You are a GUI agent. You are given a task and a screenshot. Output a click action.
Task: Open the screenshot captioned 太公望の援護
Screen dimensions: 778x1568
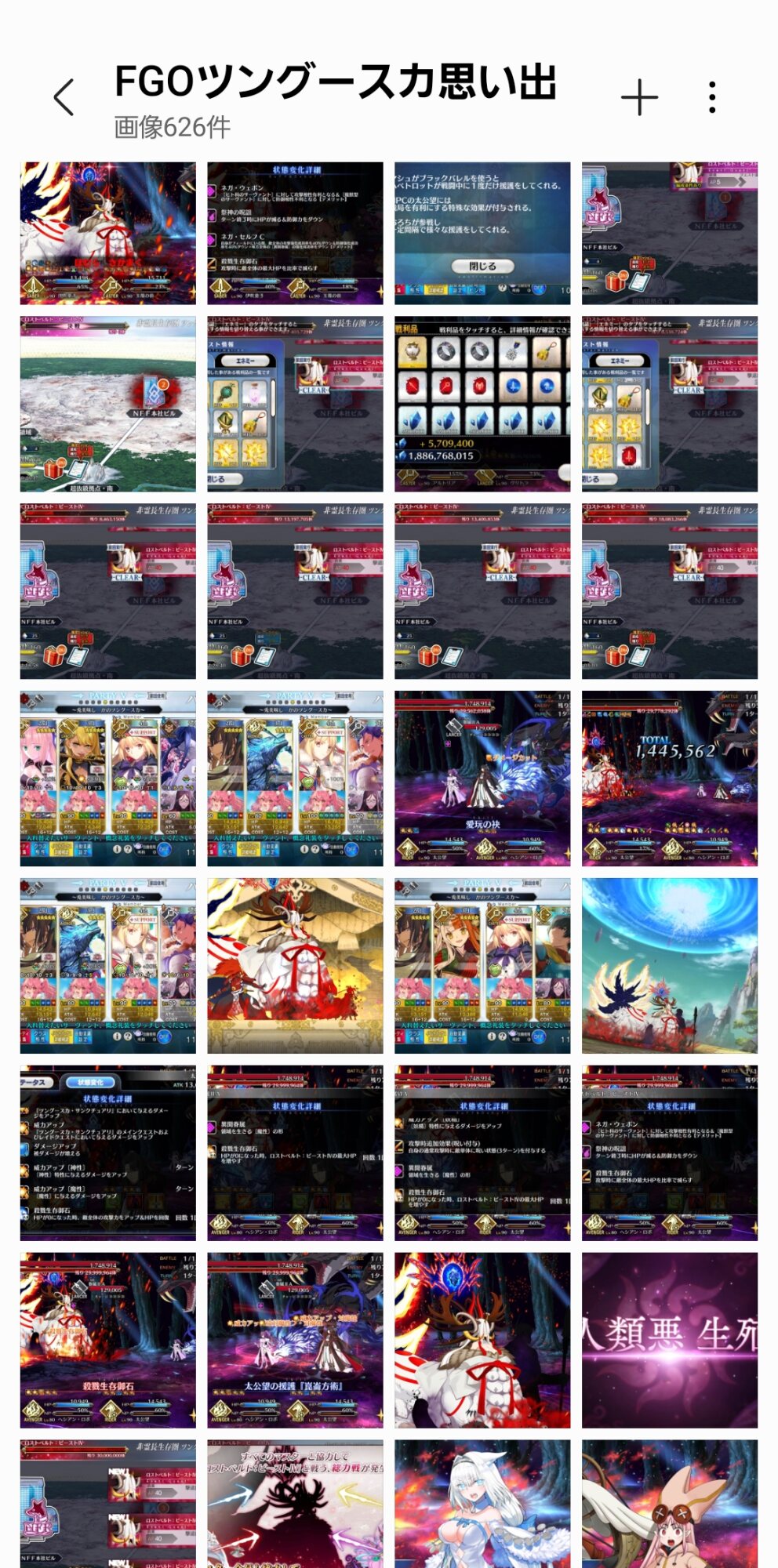click(295, 1340)
